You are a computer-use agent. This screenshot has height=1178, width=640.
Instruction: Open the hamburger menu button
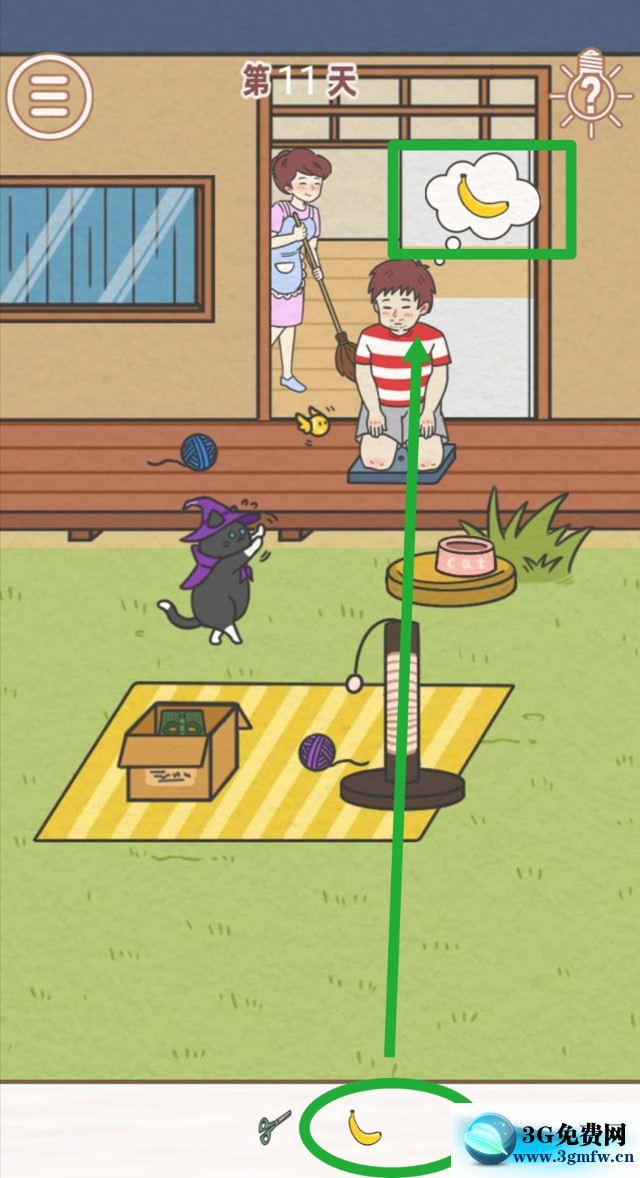pyautogui.click(x=49, y=95)
